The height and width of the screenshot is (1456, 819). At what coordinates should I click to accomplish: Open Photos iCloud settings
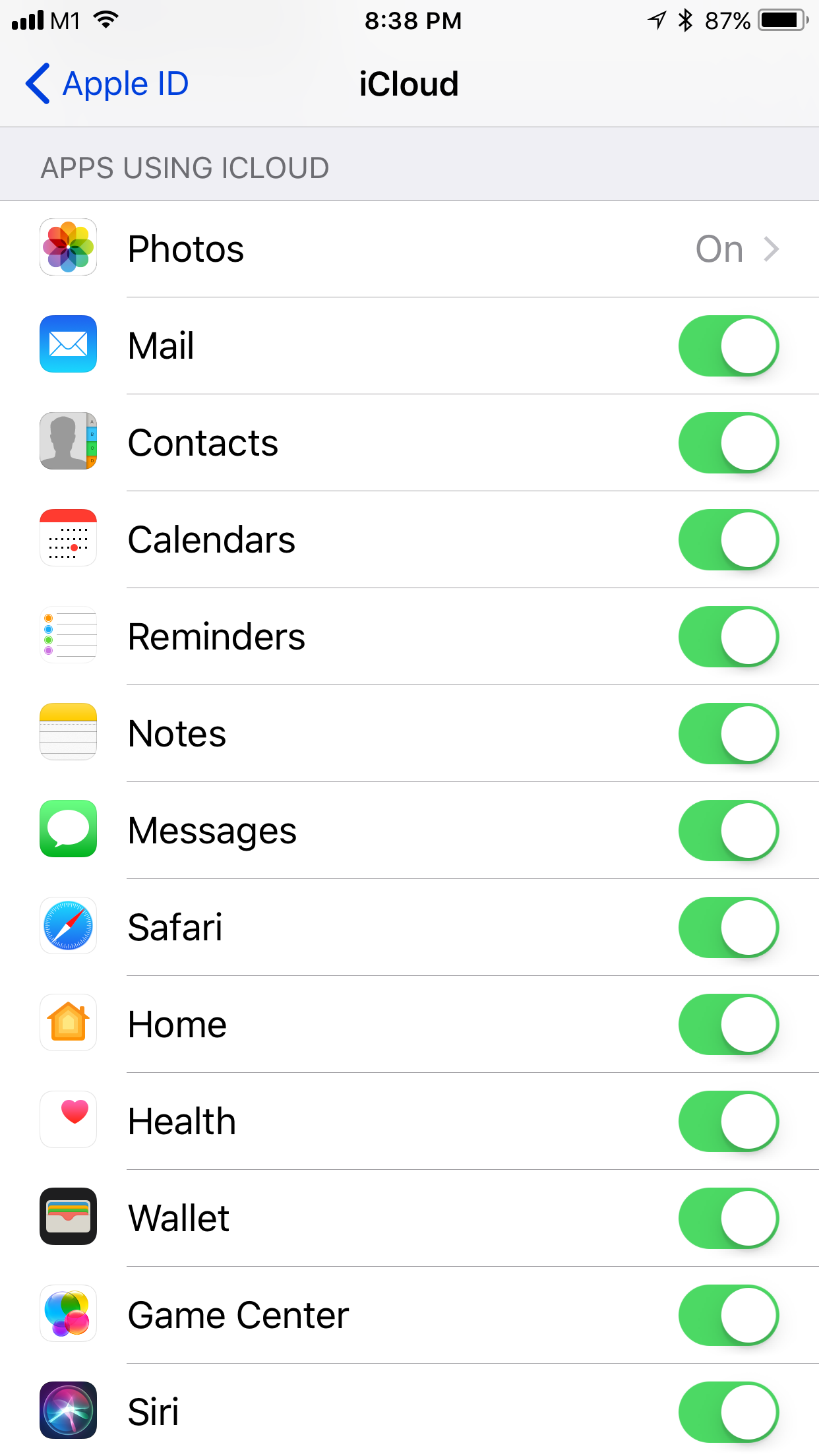coord(409,249)
